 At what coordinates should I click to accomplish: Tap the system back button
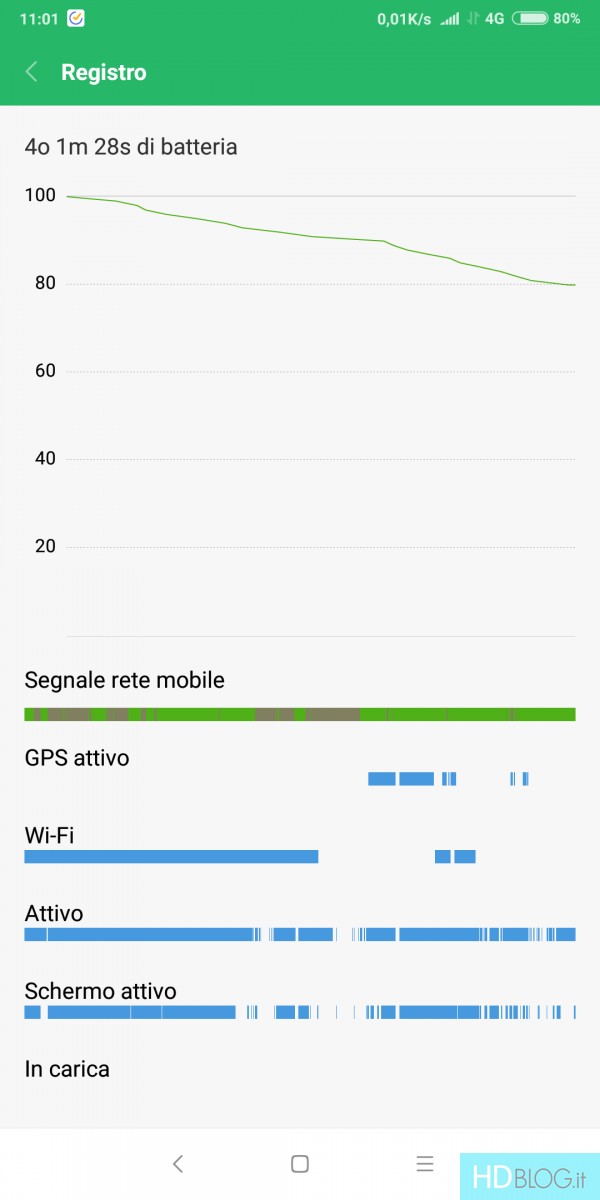[178, 1164]
